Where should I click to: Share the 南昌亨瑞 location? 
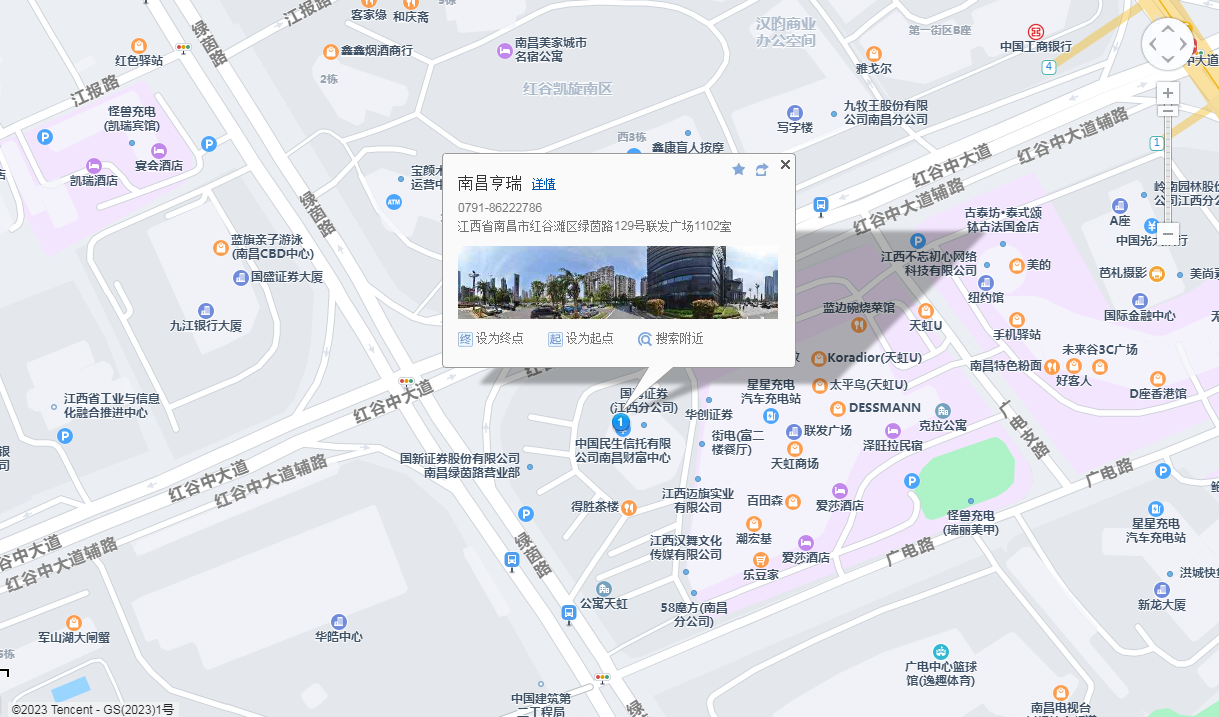point(762,170)
